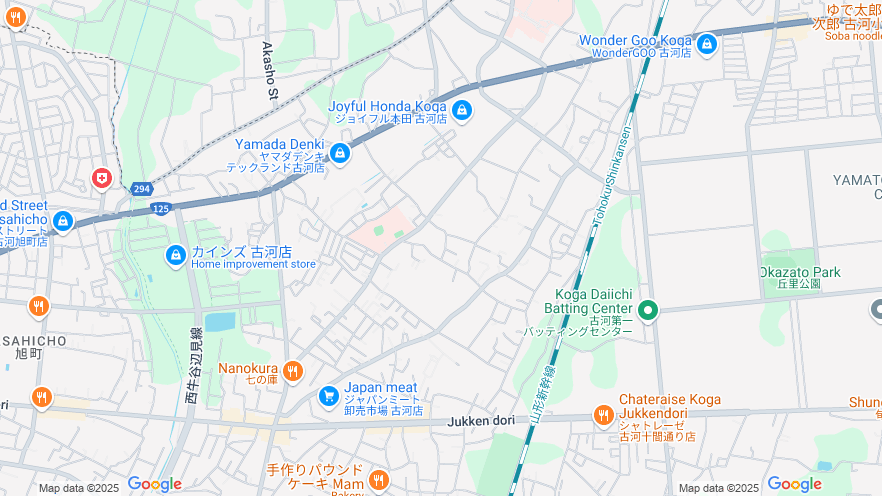882x496 pixels.
Task: Open the Koga Daiichi Batting Center pin
Action: tap(648, 311)
